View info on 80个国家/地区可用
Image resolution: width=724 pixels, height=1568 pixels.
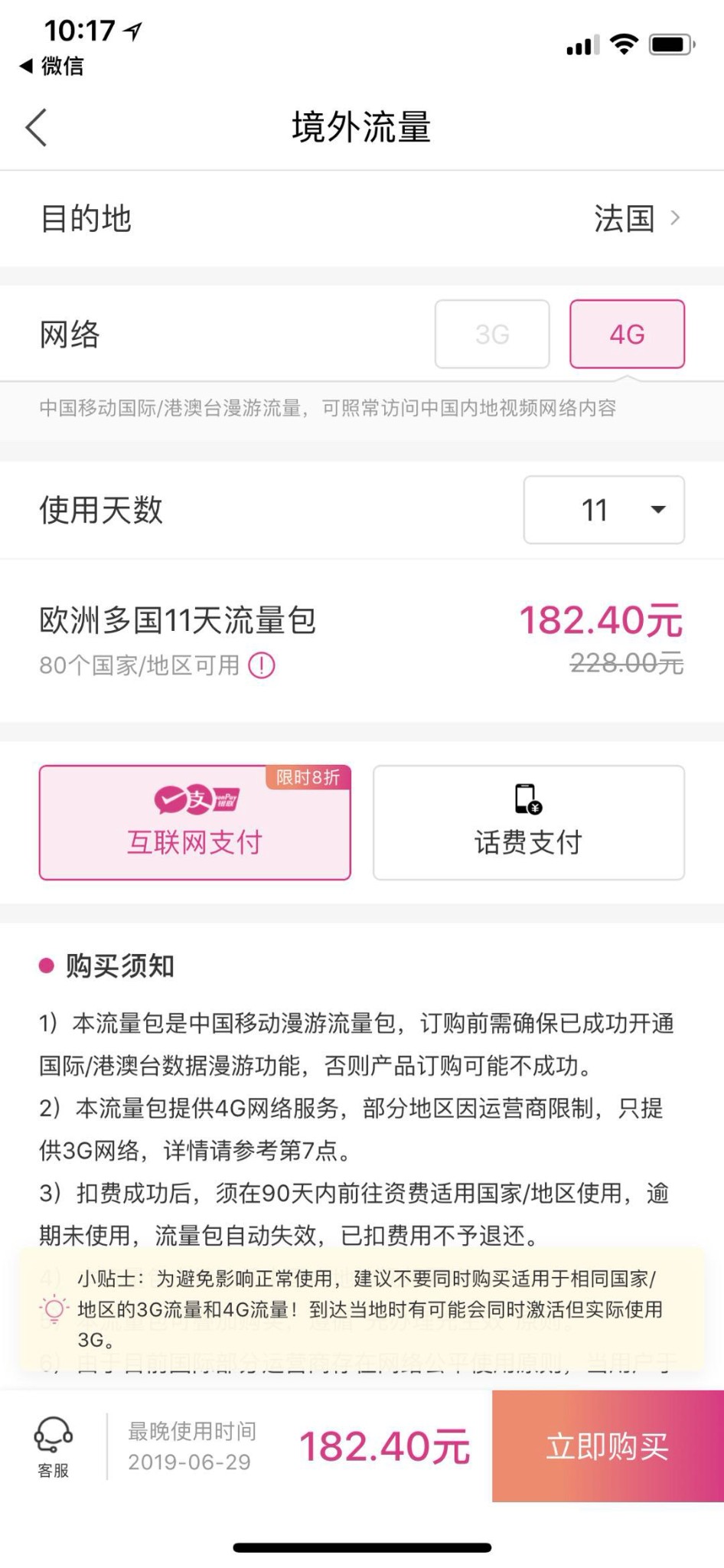(262, 665)
